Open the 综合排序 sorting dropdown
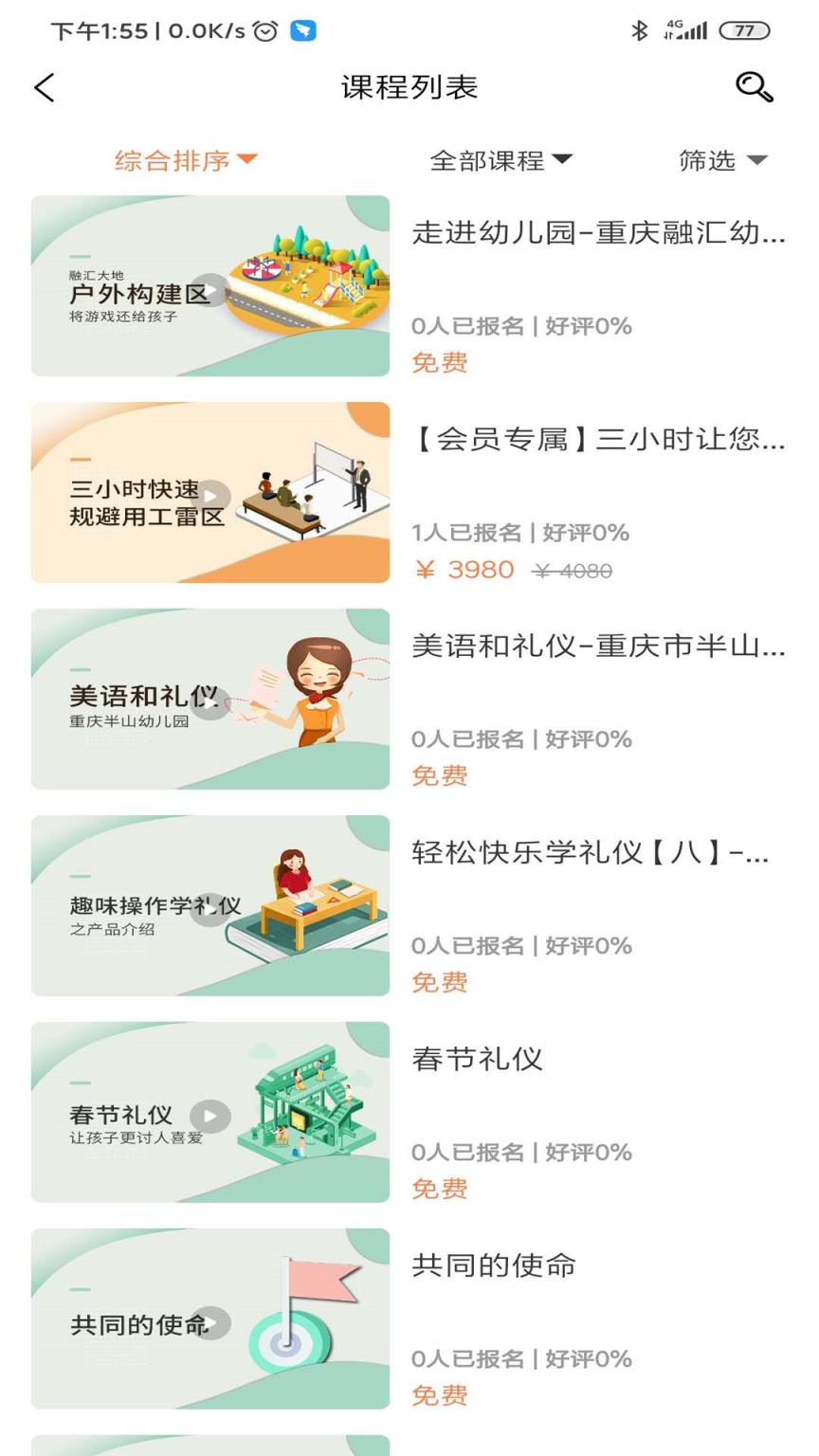Image resolution: width=819 pixels, height=1456 pixels. click(184, 159)
